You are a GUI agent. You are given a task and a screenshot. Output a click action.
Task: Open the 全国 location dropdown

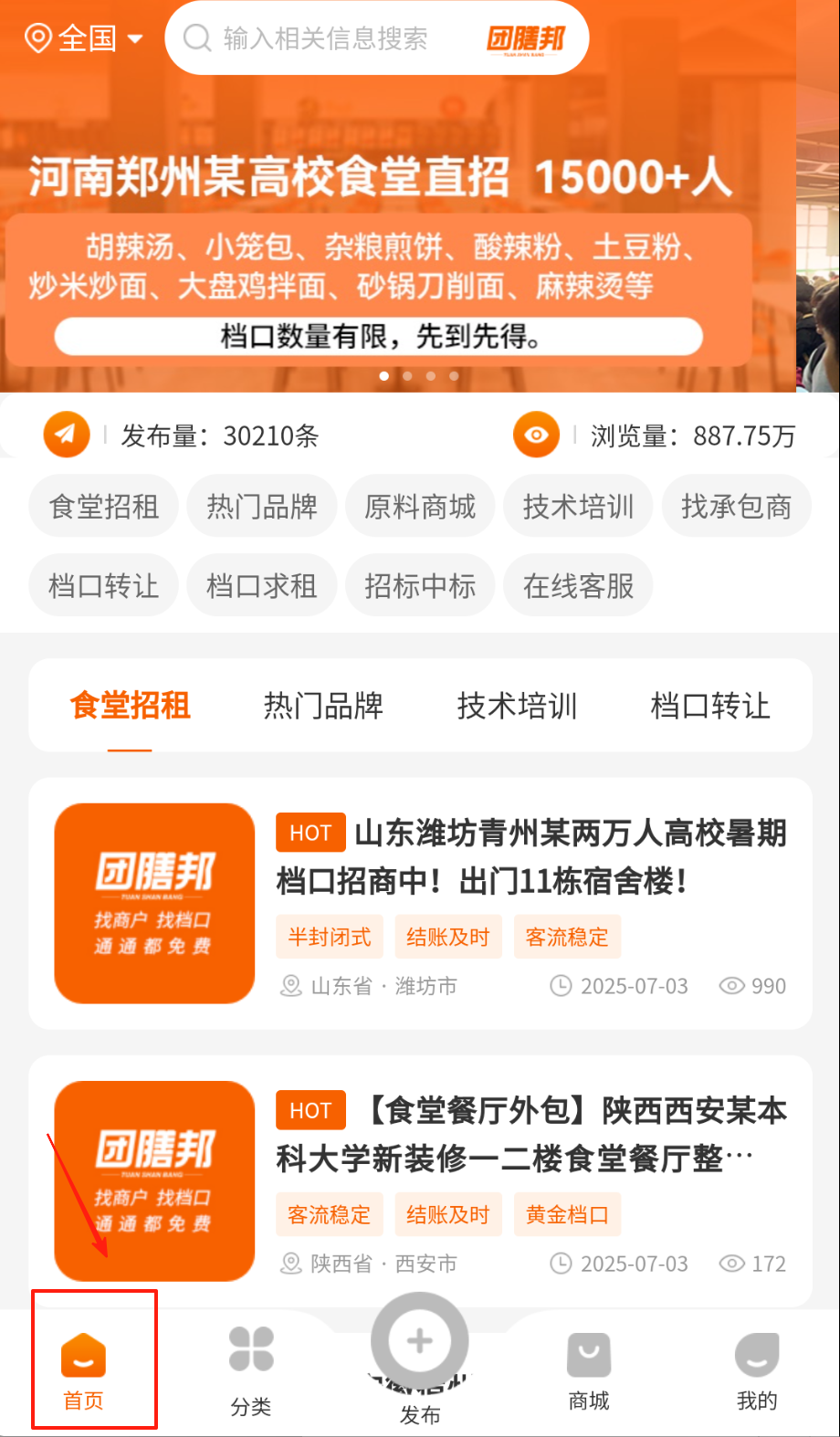coord(84,38)
